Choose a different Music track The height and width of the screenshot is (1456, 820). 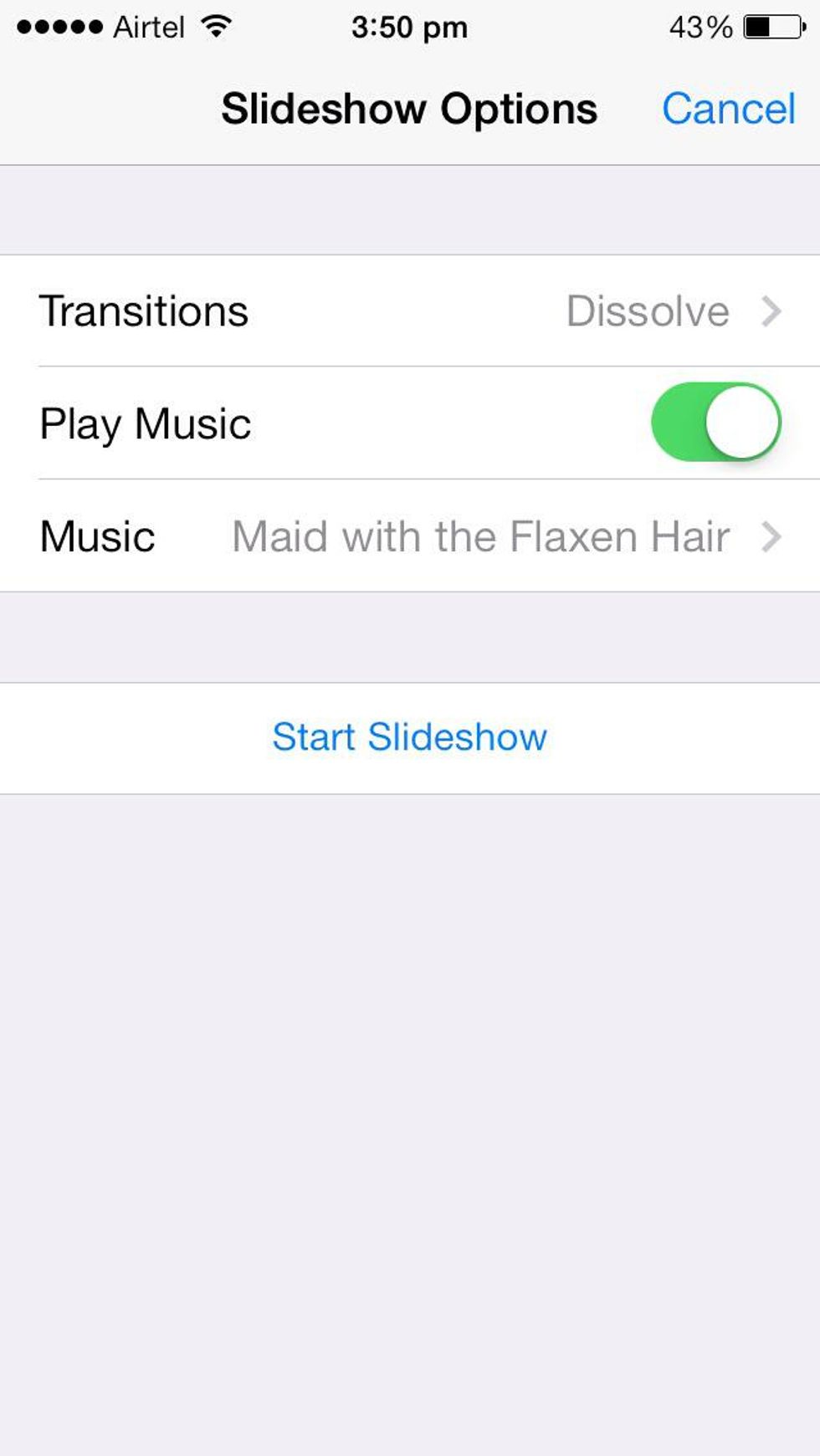pyautogui.click(x=410, y=536)
